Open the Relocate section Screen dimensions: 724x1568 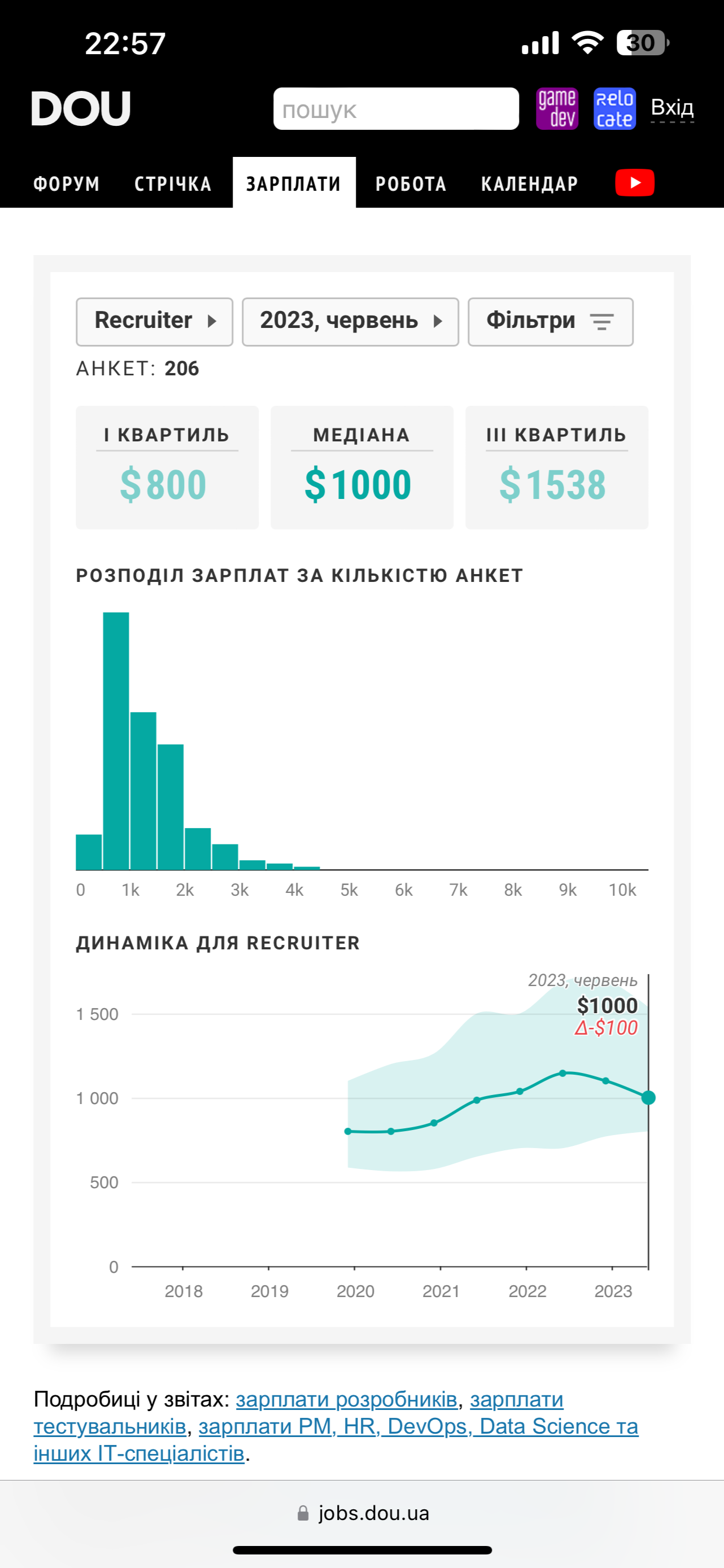pos(614,109)
